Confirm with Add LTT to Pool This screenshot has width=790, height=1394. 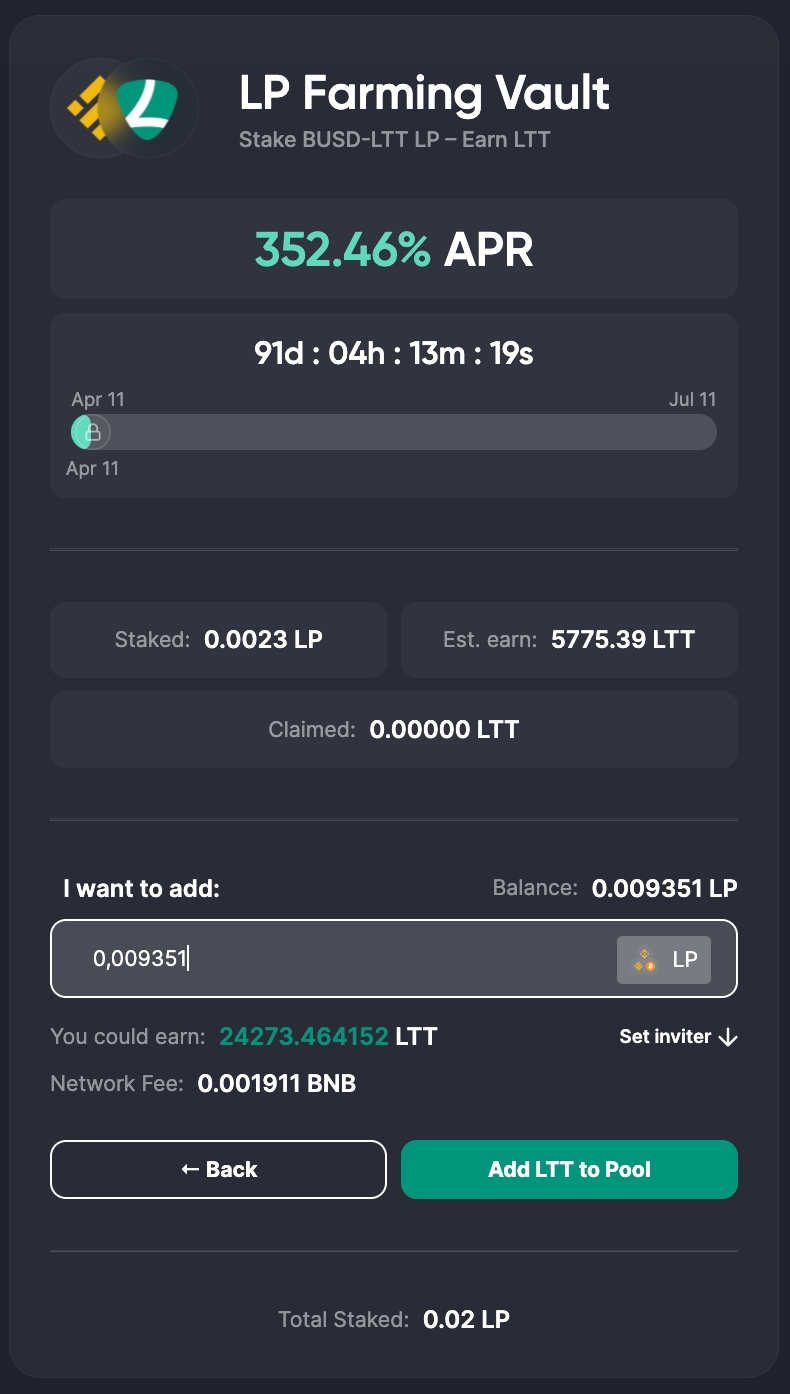tap(569, 1169)
